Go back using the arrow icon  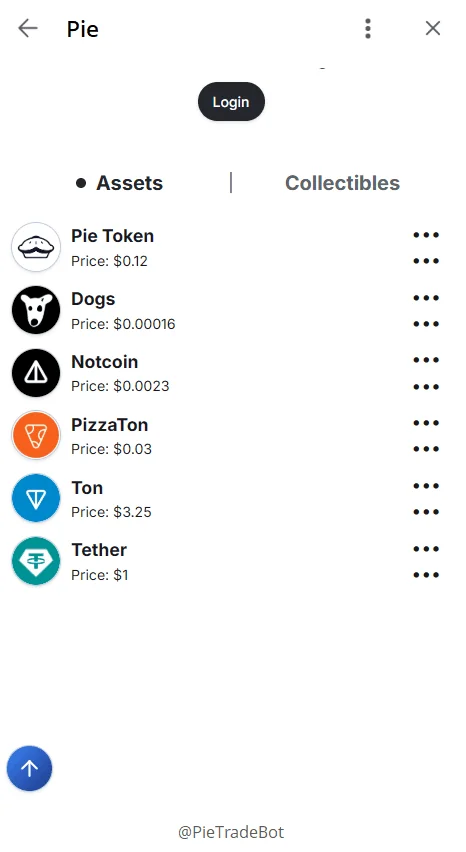(x=28, y=28)
